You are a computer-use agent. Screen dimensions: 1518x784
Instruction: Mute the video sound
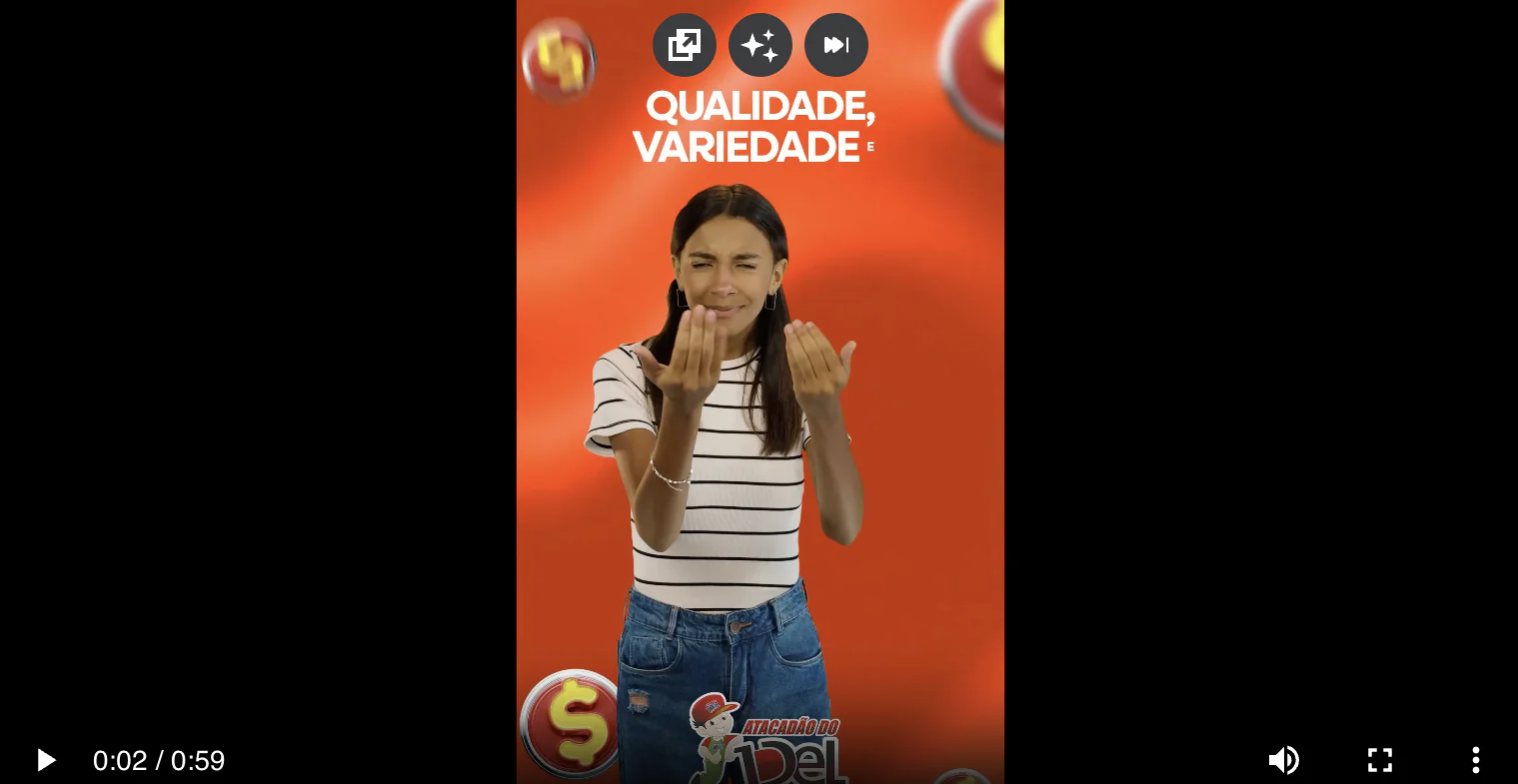(x=1283, y=760)
